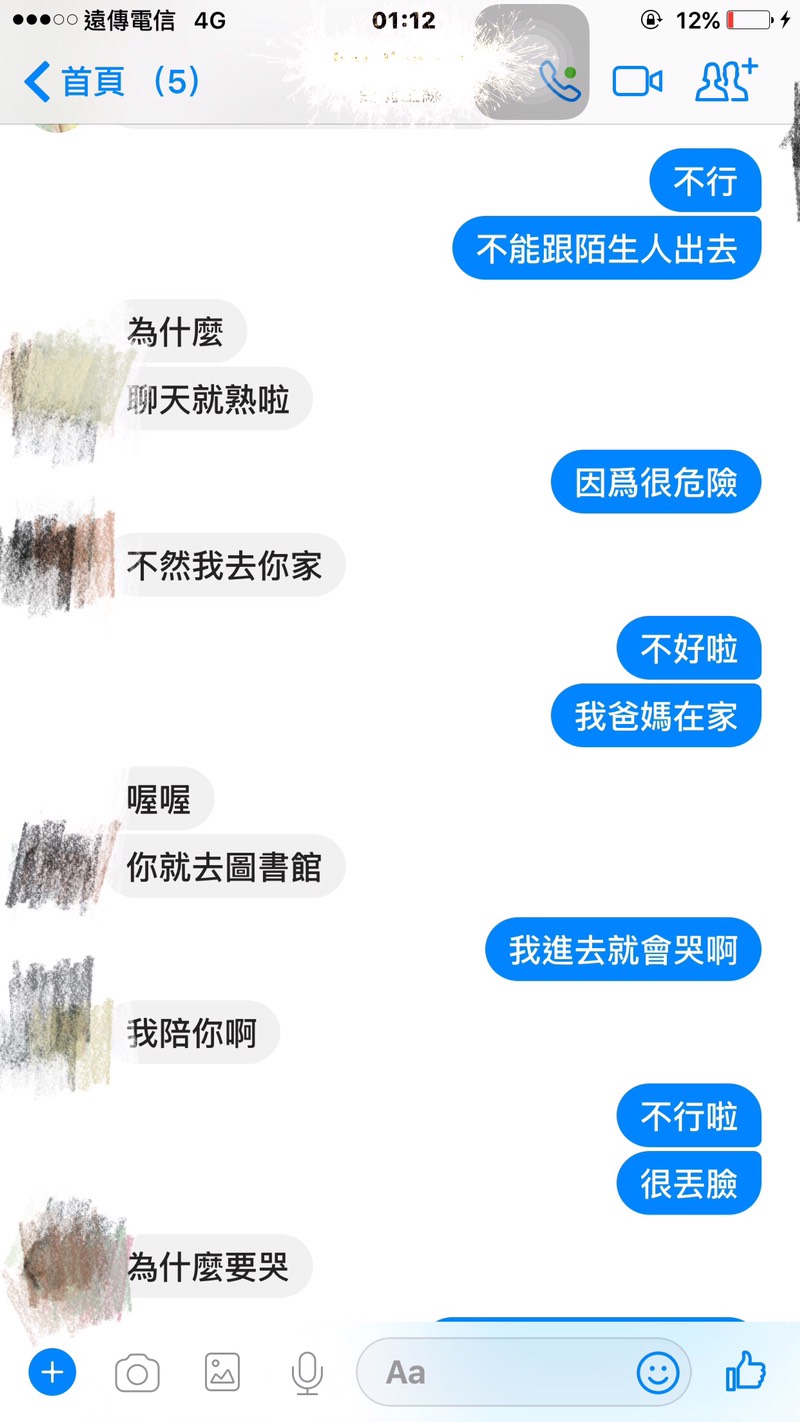Send a thumbs-up like
Viewport: 800px width, 1422px height.
point(746,1370)
